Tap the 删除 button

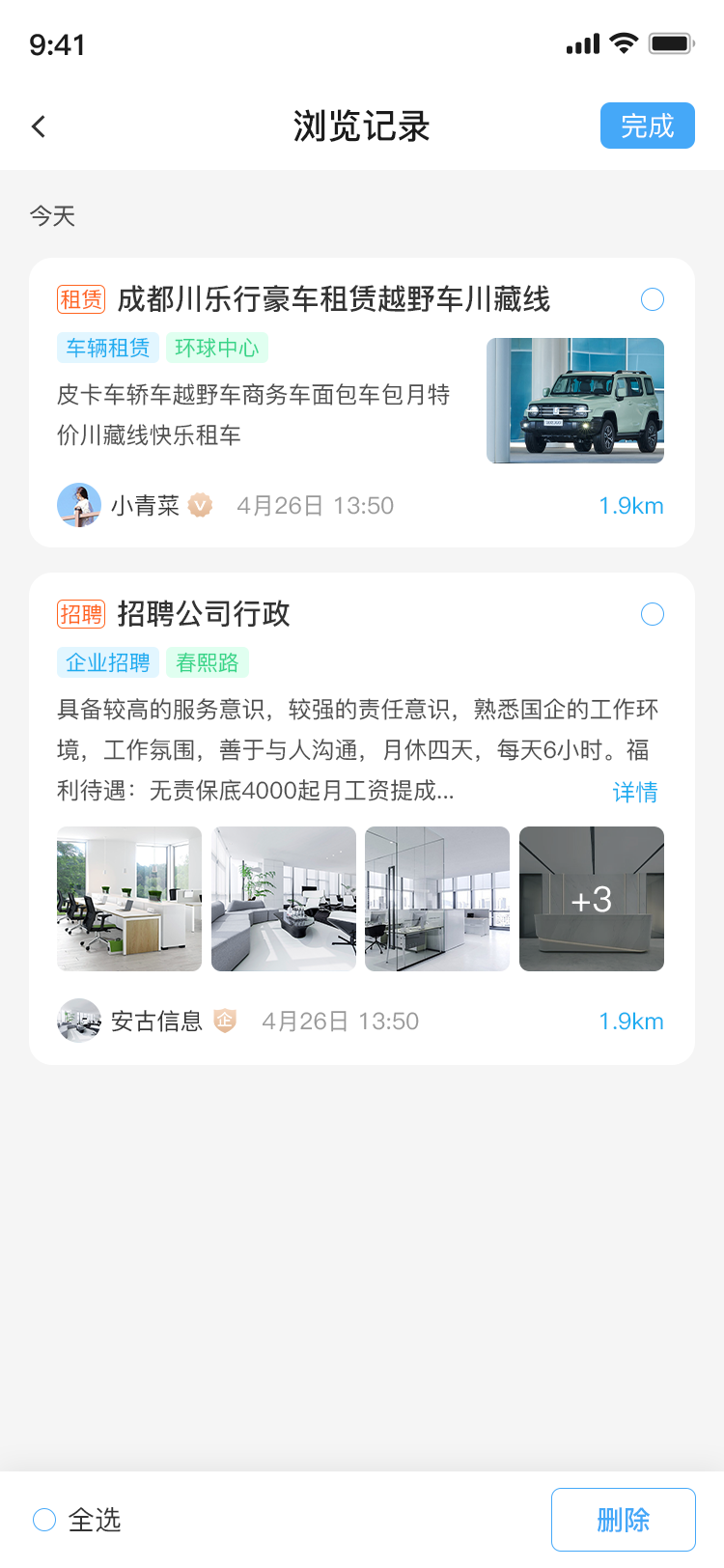point(623,1520)
